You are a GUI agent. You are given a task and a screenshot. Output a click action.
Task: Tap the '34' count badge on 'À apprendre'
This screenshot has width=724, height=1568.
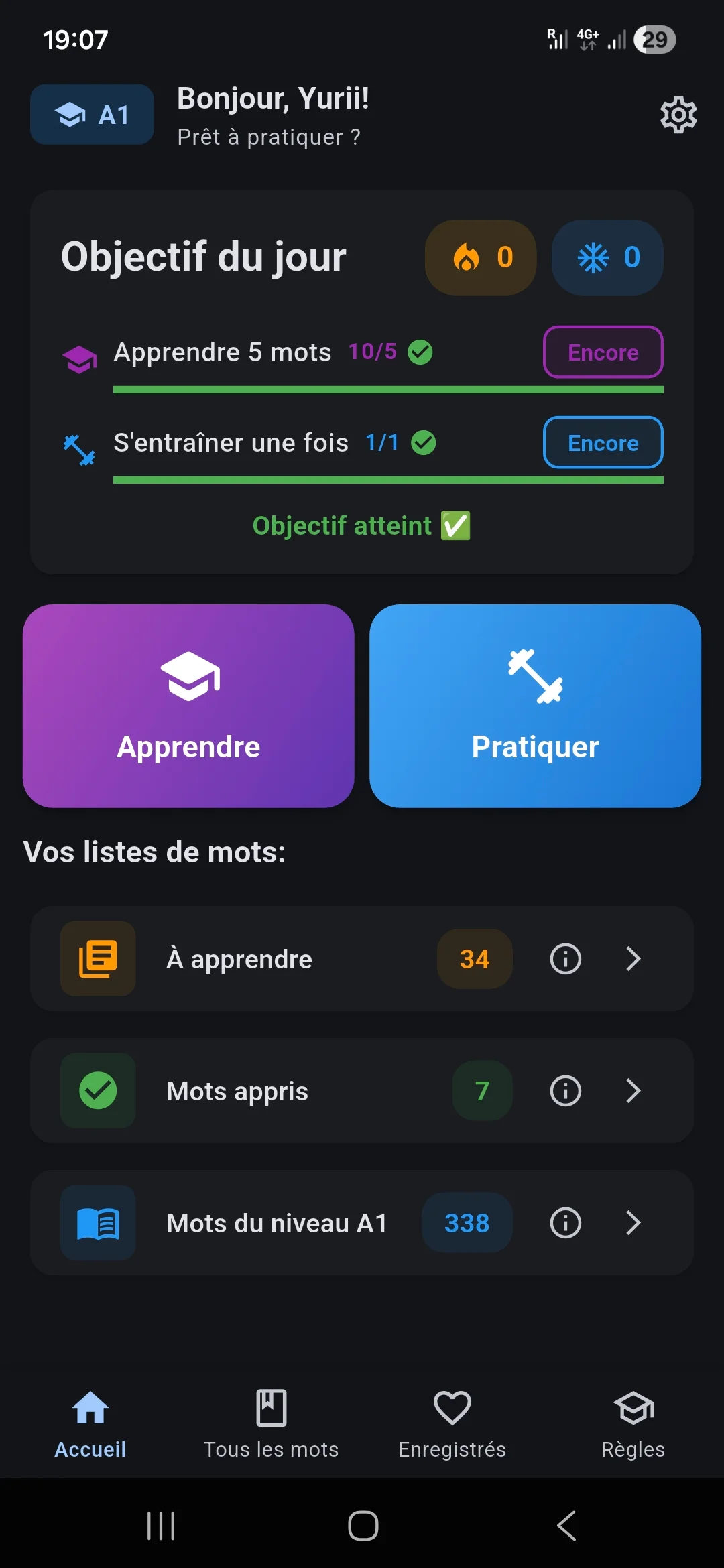(474, 959)
